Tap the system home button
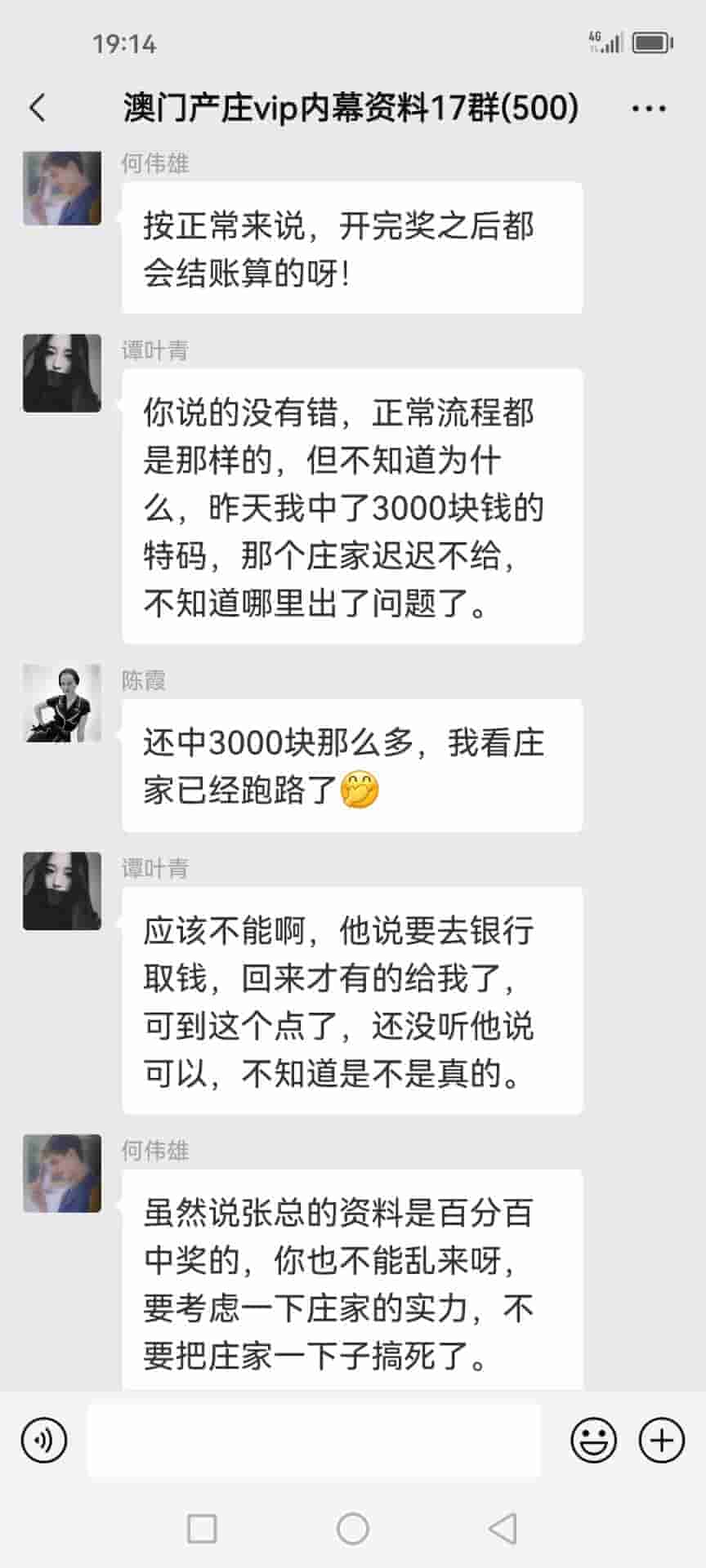The height and width of the screenshot is (1568, 706). 353,1528
